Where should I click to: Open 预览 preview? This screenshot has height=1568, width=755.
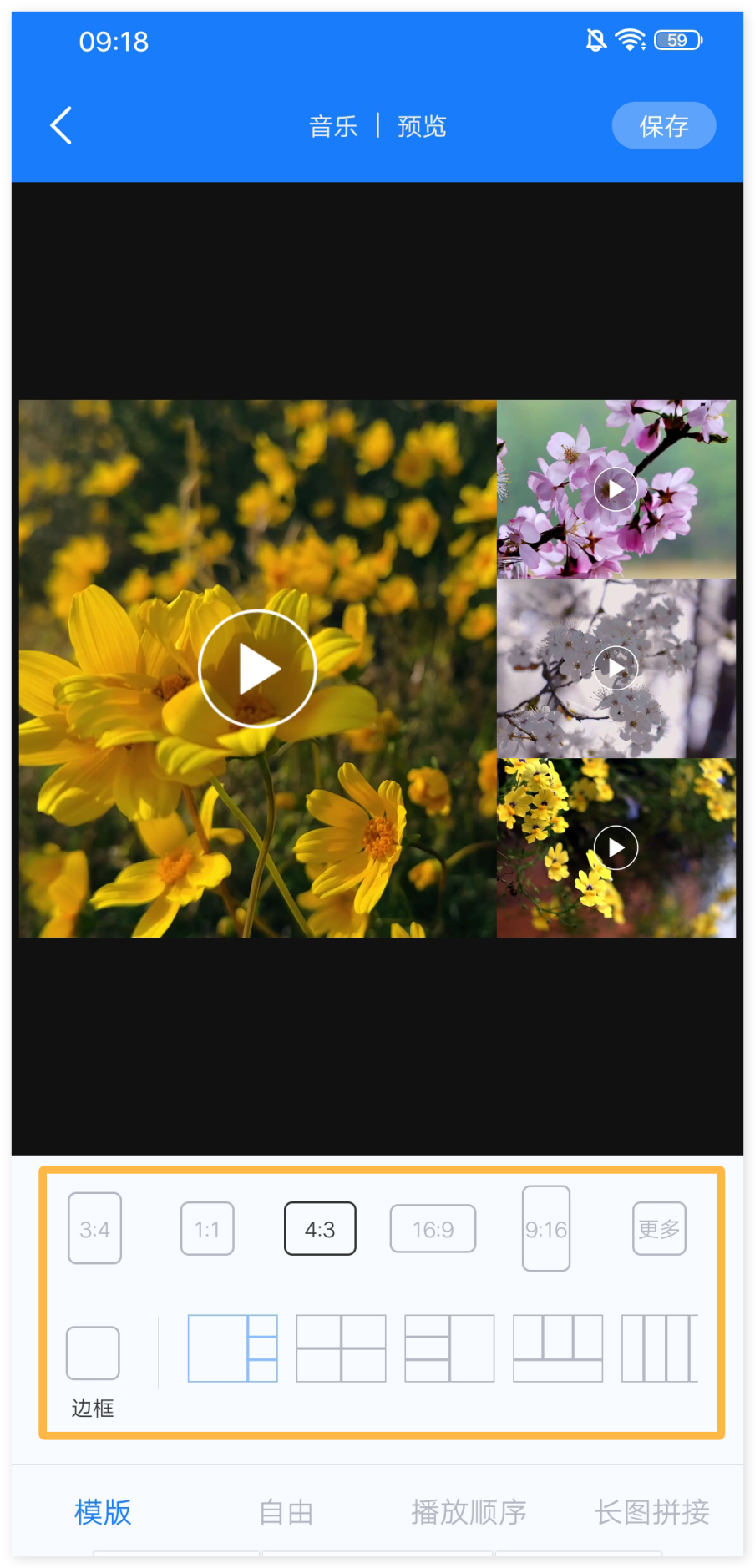tap(422, 126)
